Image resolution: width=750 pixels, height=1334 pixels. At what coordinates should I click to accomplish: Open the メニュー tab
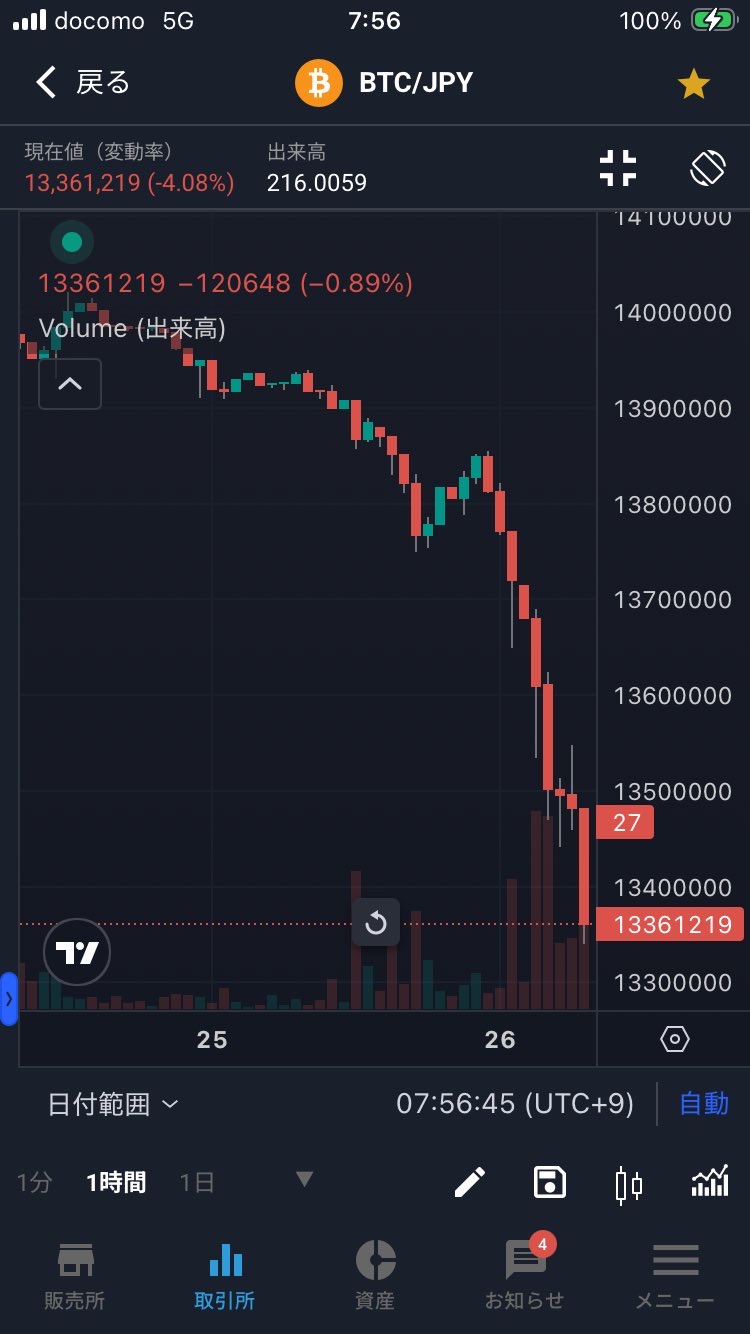(675, 1276)
